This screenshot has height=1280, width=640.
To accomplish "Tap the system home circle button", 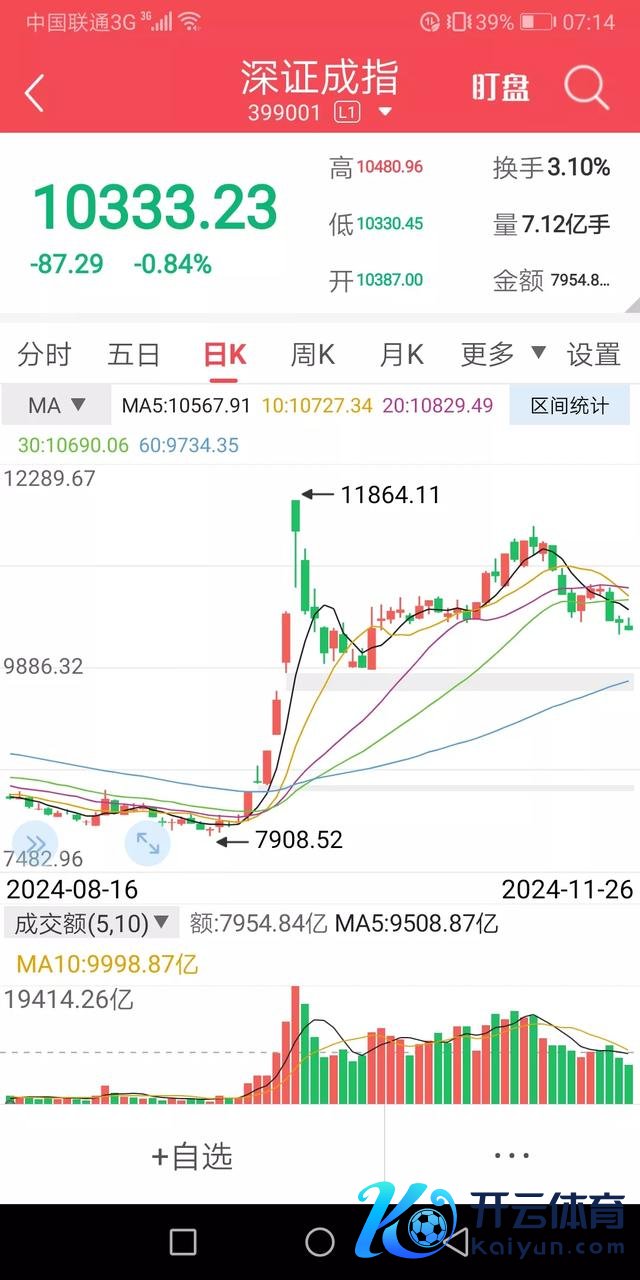I will (320, 1242).
